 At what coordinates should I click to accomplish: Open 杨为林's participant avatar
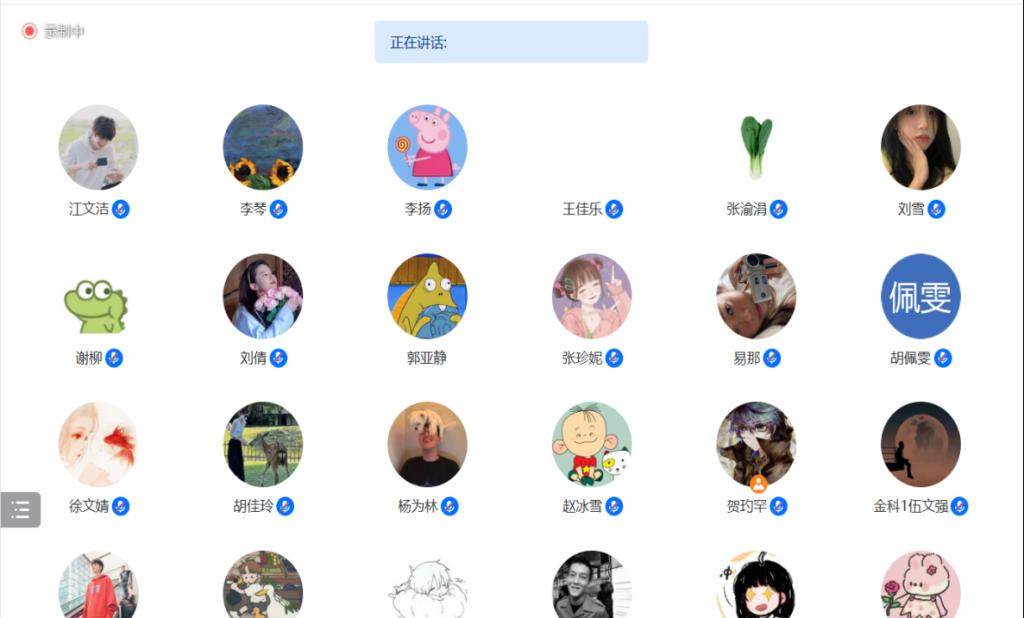[427, 445]
